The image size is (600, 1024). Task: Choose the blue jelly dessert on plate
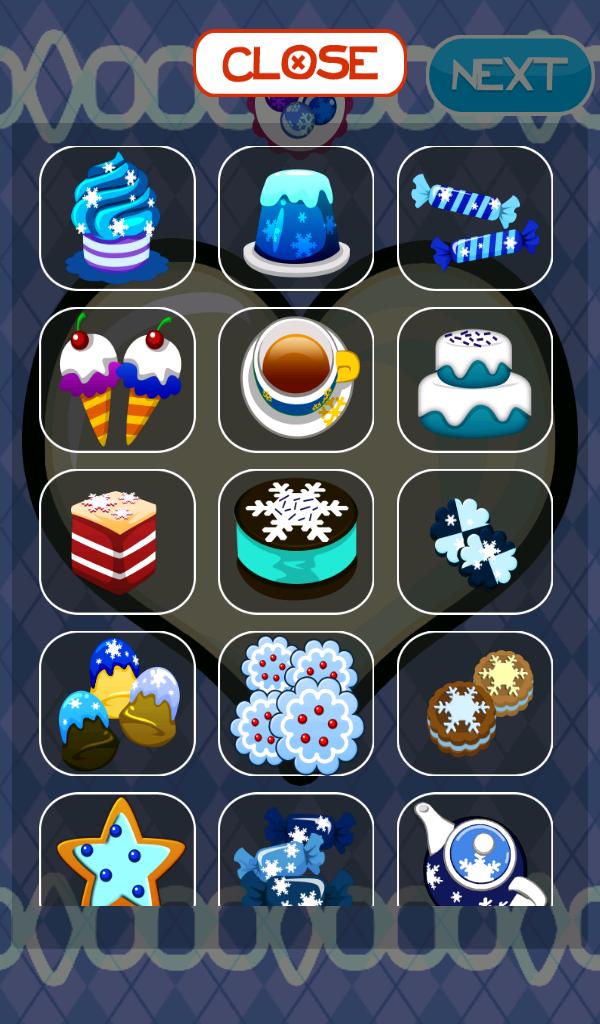pyautogui.click(x=296, y=218)
